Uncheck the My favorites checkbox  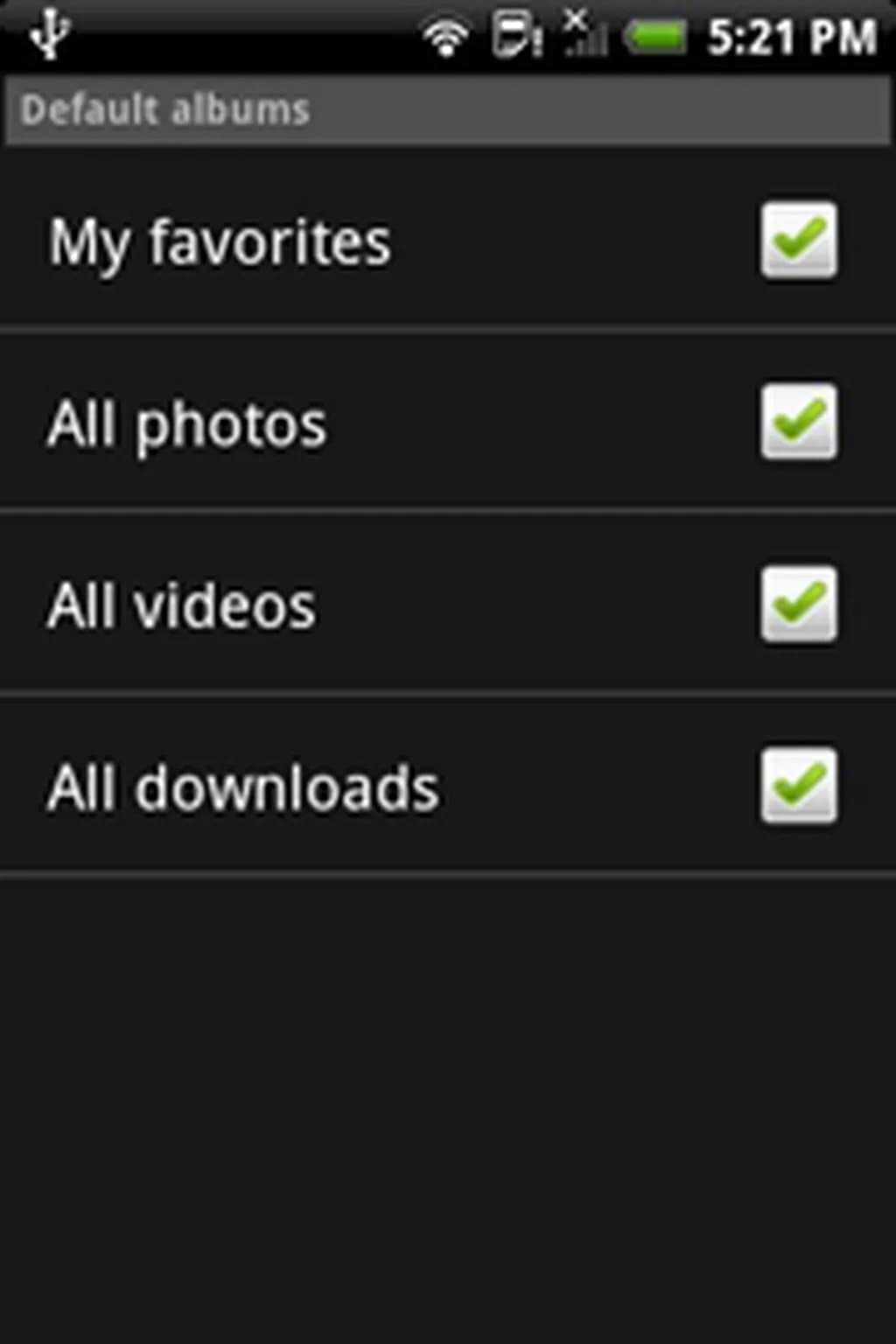(798, 241)
